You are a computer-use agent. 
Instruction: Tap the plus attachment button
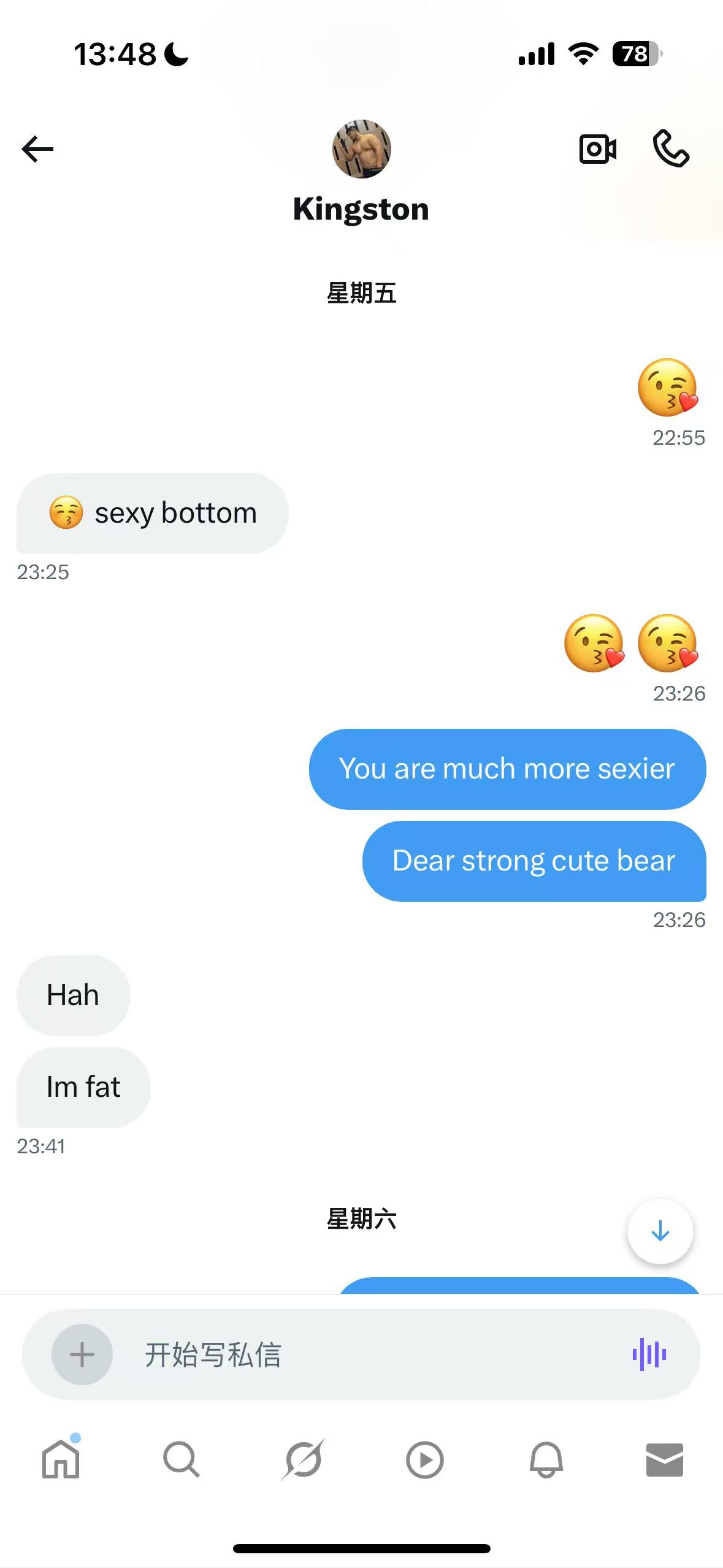tap(82, 1355)
